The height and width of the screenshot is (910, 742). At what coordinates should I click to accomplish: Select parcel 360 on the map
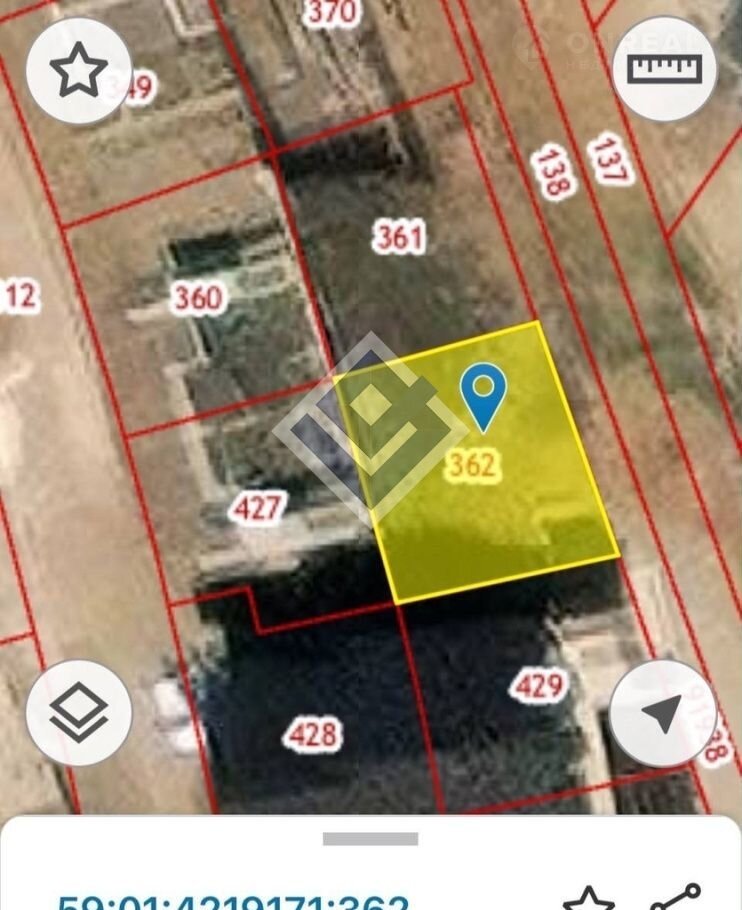click(199, 298)
